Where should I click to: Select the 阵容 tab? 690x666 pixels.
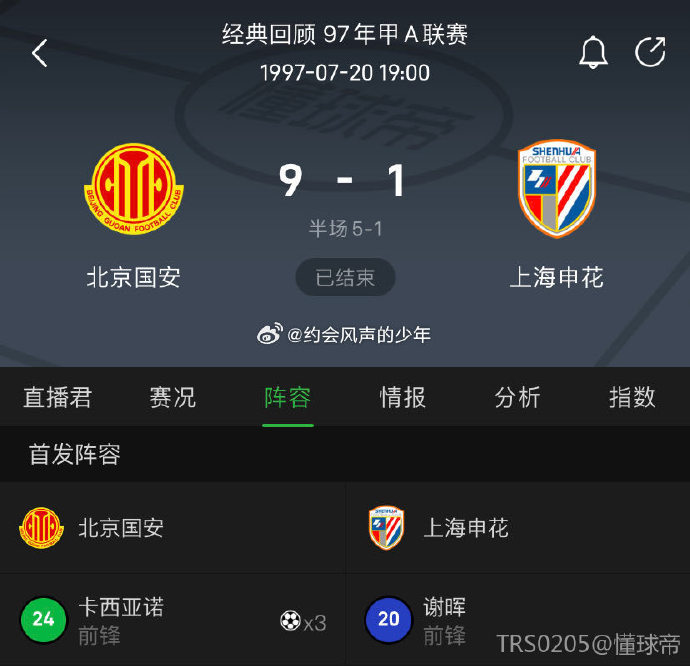click(287, 397)
